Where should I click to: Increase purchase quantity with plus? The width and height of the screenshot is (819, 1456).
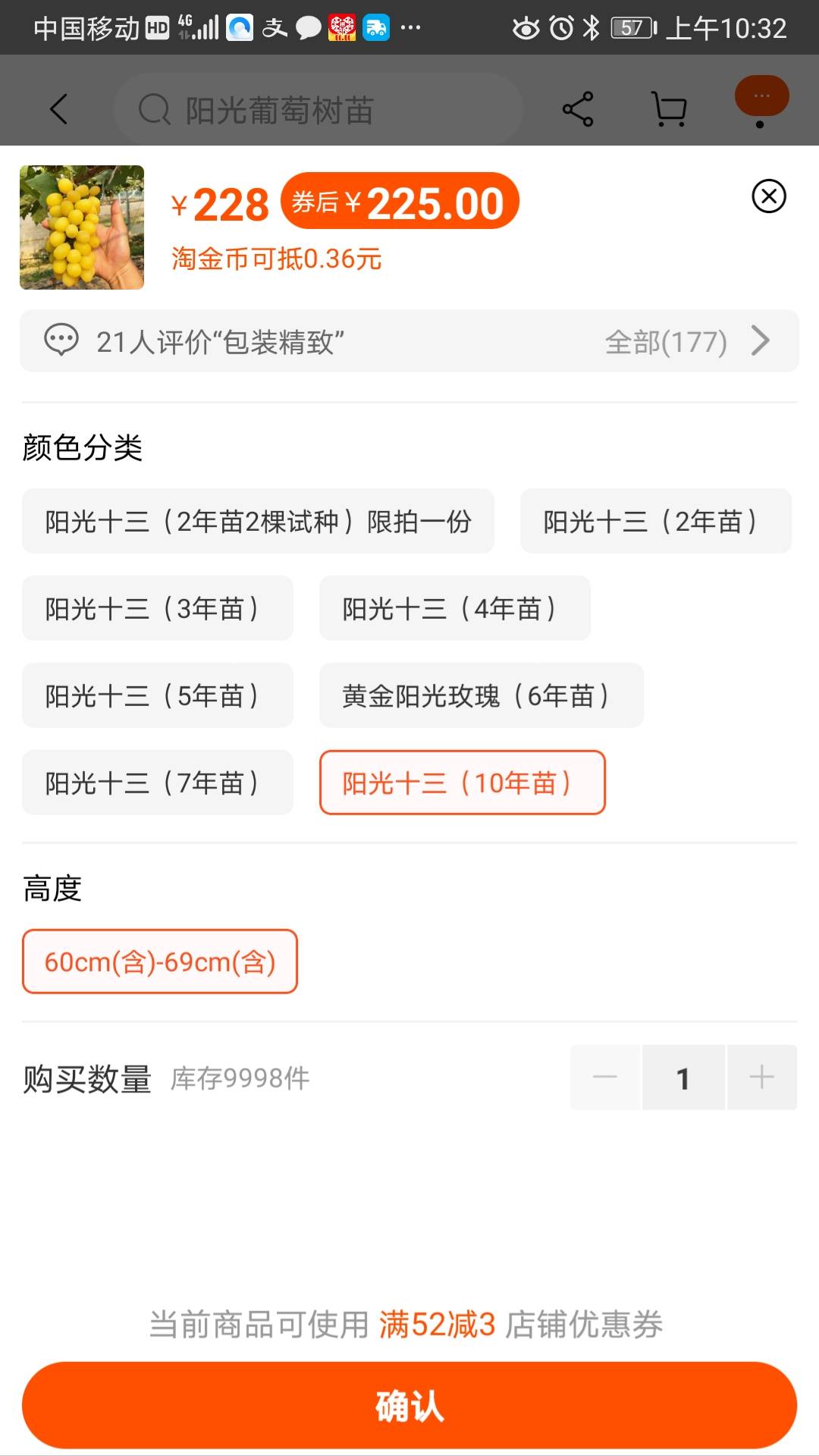coord(762,1078)
